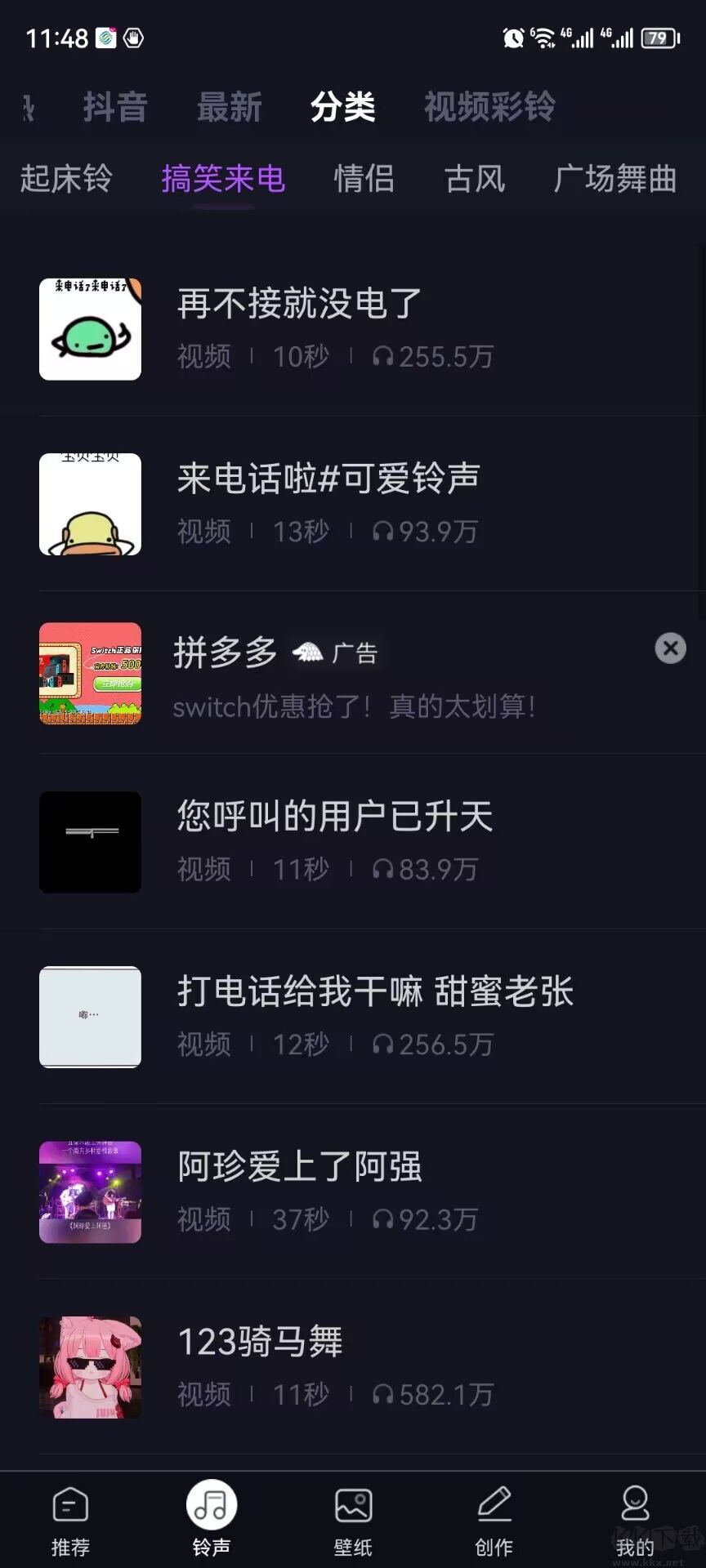The width and height of the screenshot is (706, 1568).
Task: Select the 古风 category
Action: [x=476, y=179]
